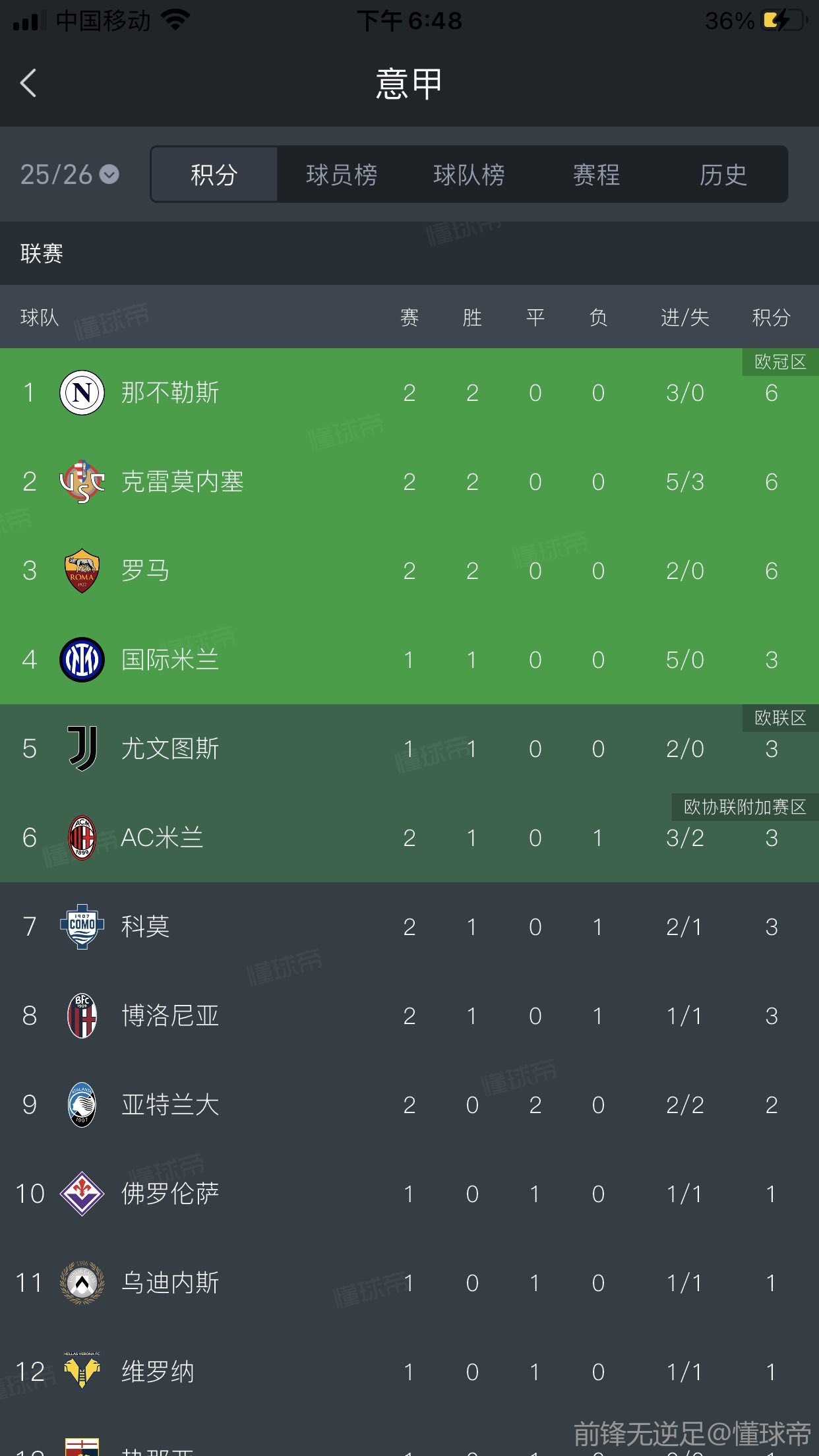The width and height of the screenshot is (819, 1456).
Task: View 乌迪内斯 team details
Action: point(409,1283)
